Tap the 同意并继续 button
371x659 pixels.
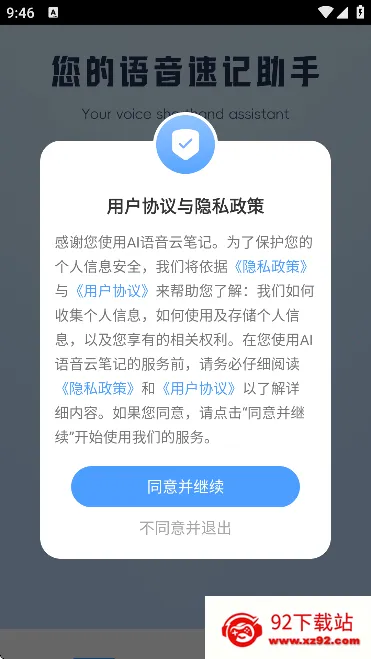click(x=185, y=486)
